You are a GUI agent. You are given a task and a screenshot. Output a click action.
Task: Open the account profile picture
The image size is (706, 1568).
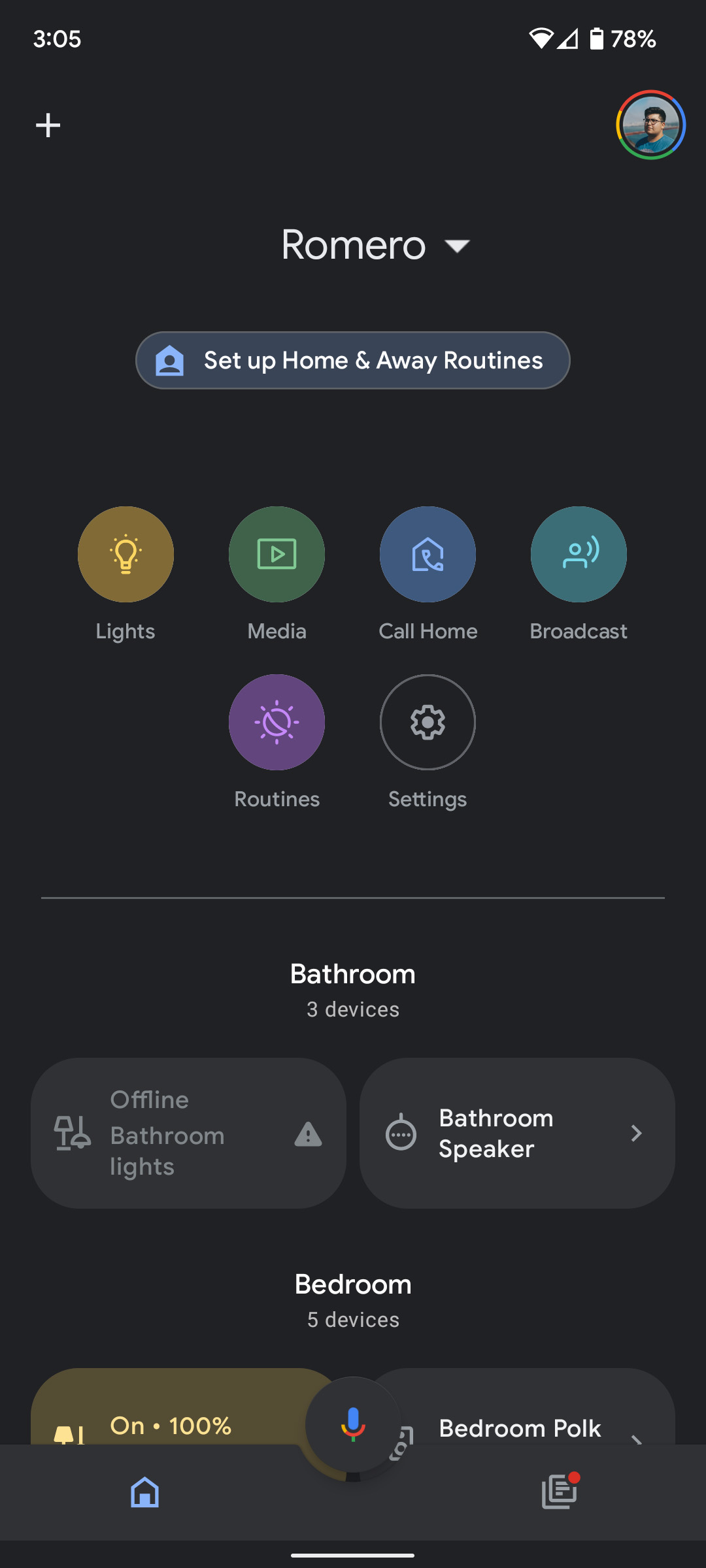(650, 125)
